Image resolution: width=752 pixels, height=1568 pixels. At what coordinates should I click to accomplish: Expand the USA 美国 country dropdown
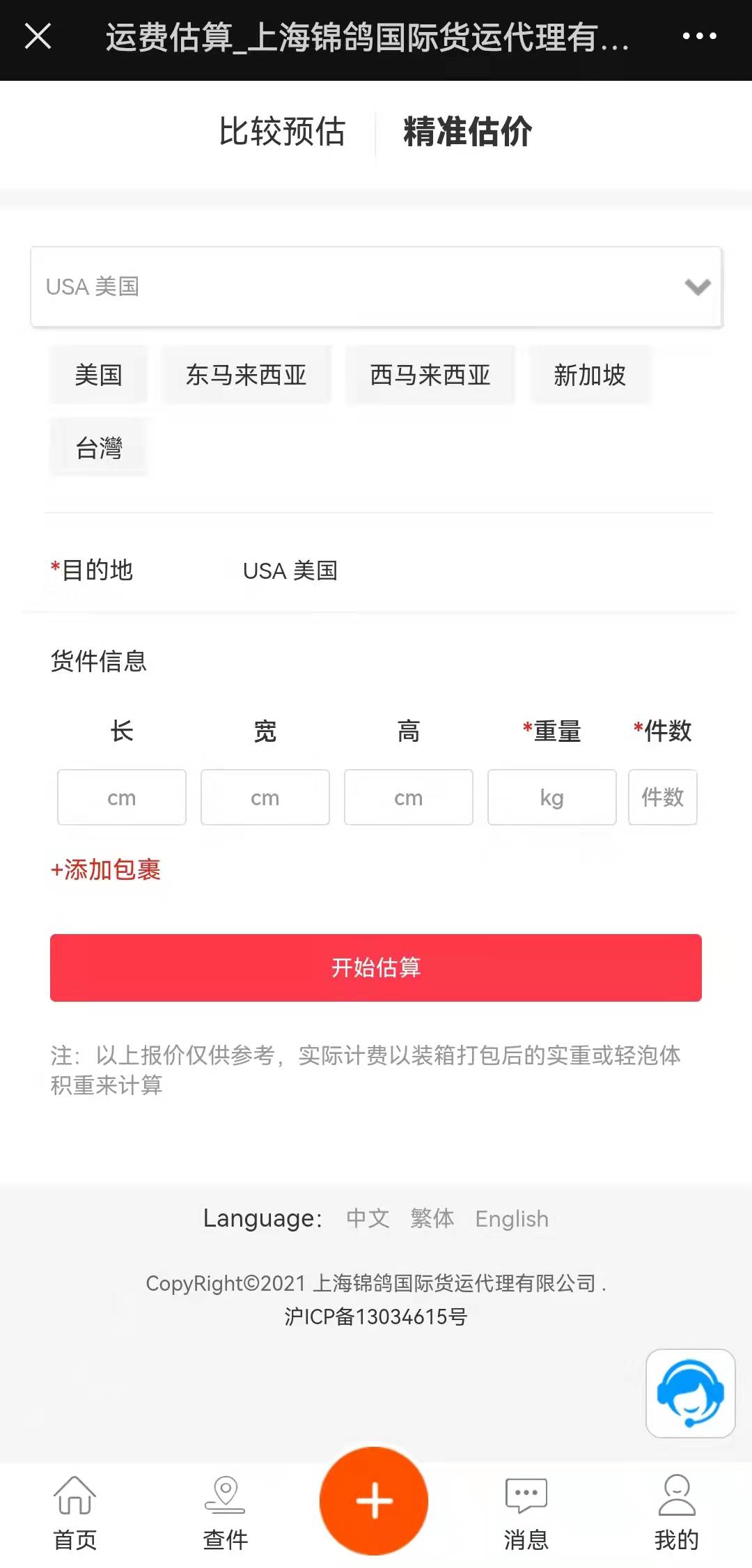(x=376, y=286)
